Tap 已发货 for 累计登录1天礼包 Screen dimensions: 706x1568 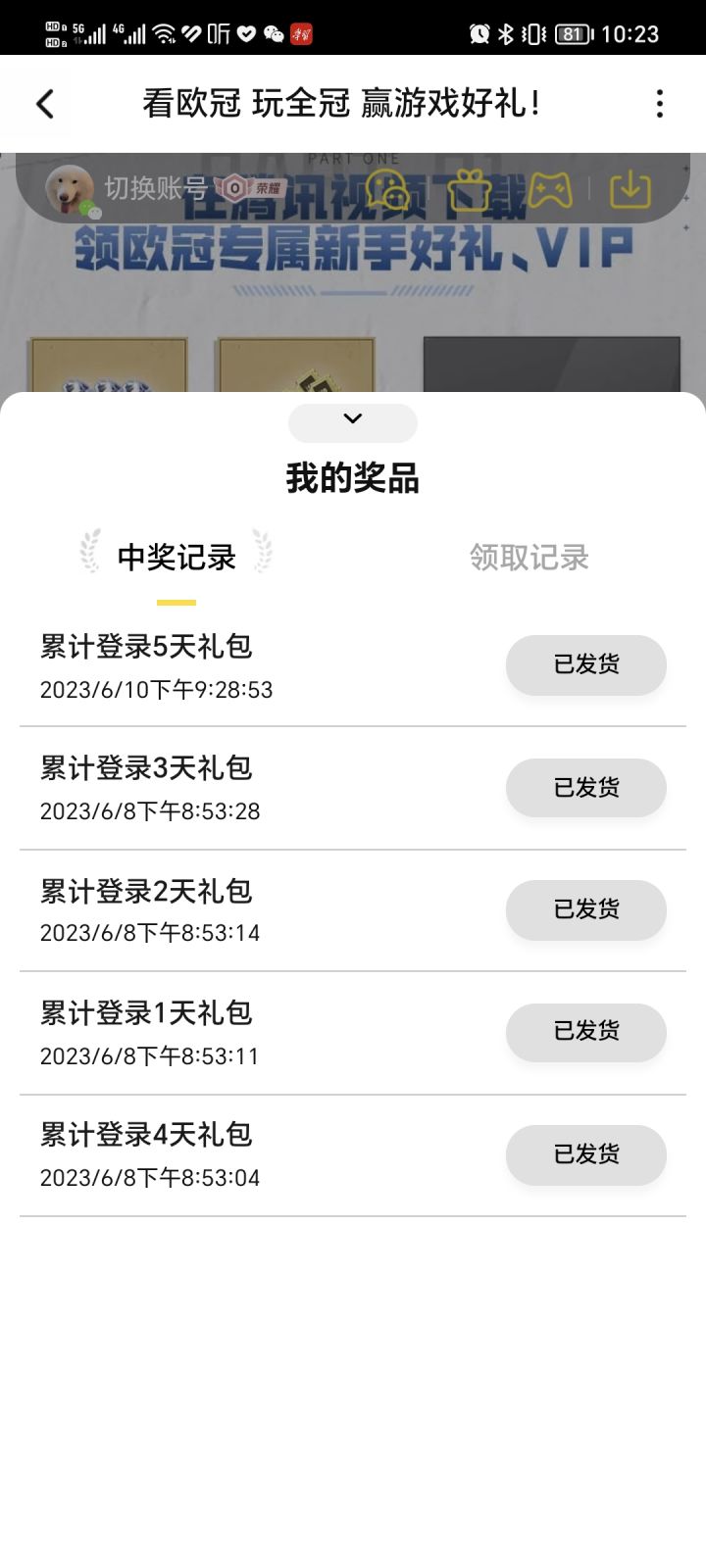coord(586,1032)
